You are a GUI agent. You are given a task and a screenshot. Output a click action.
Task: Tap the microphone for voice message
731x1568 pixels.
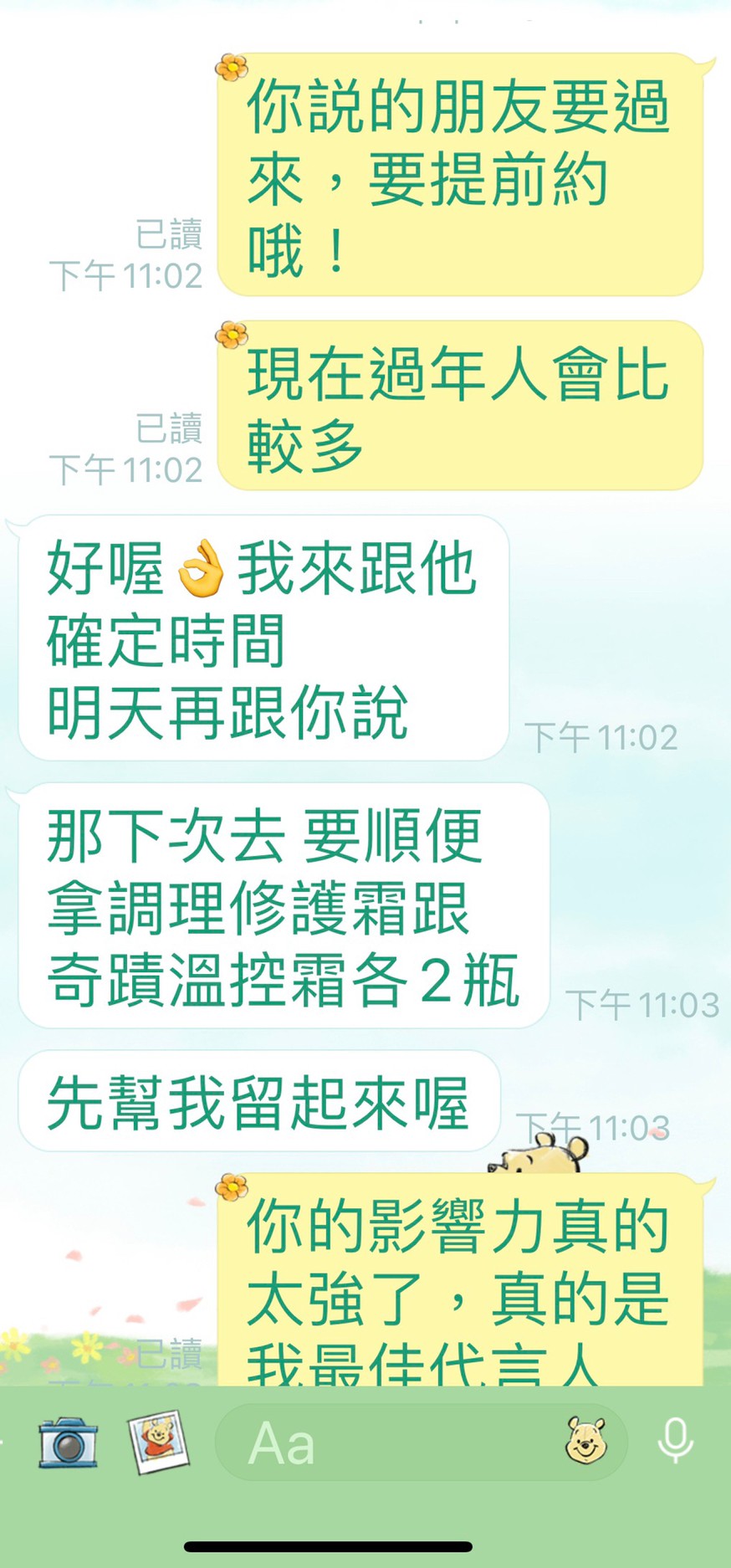[675, 1441]
